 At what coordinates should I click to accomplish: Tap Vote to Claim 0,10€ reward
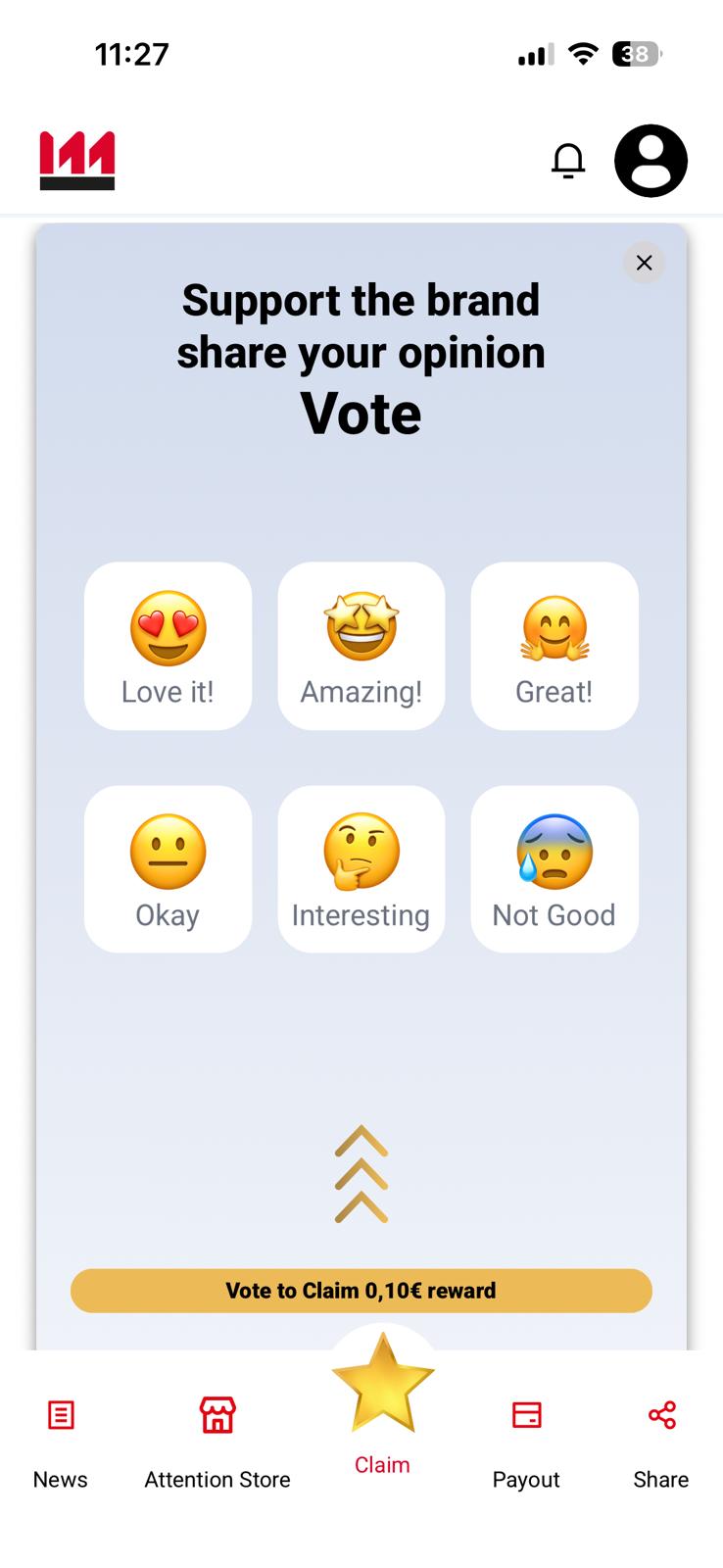point(361,1291)
